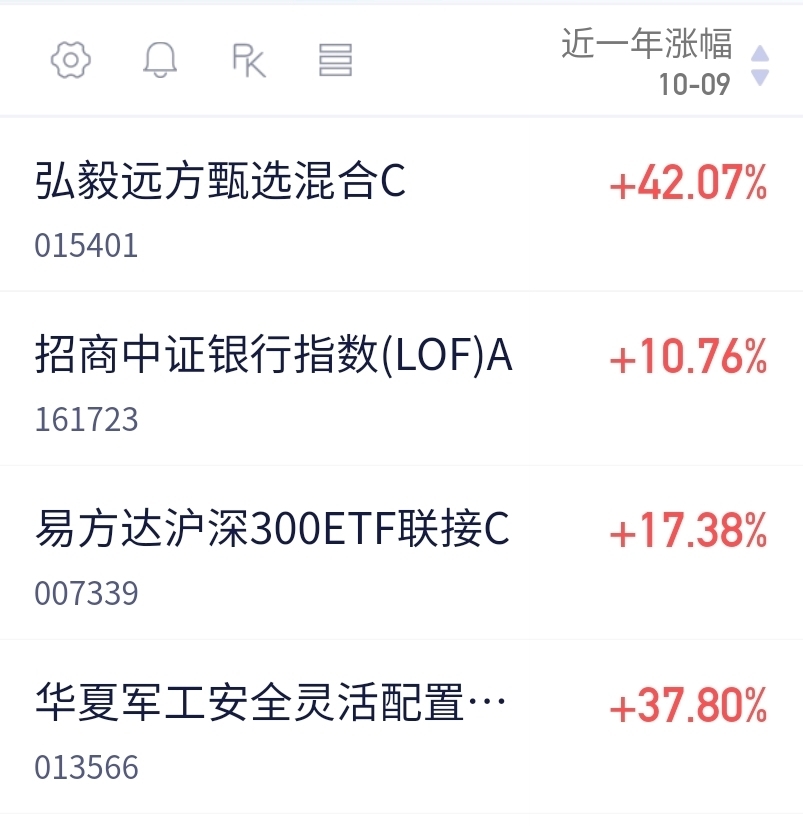The width and height of the screenshot is (803, 826).
Task: Open fund 华夏军工安全灵活配置
Action: pyautogui.click(x=402, y=727)
